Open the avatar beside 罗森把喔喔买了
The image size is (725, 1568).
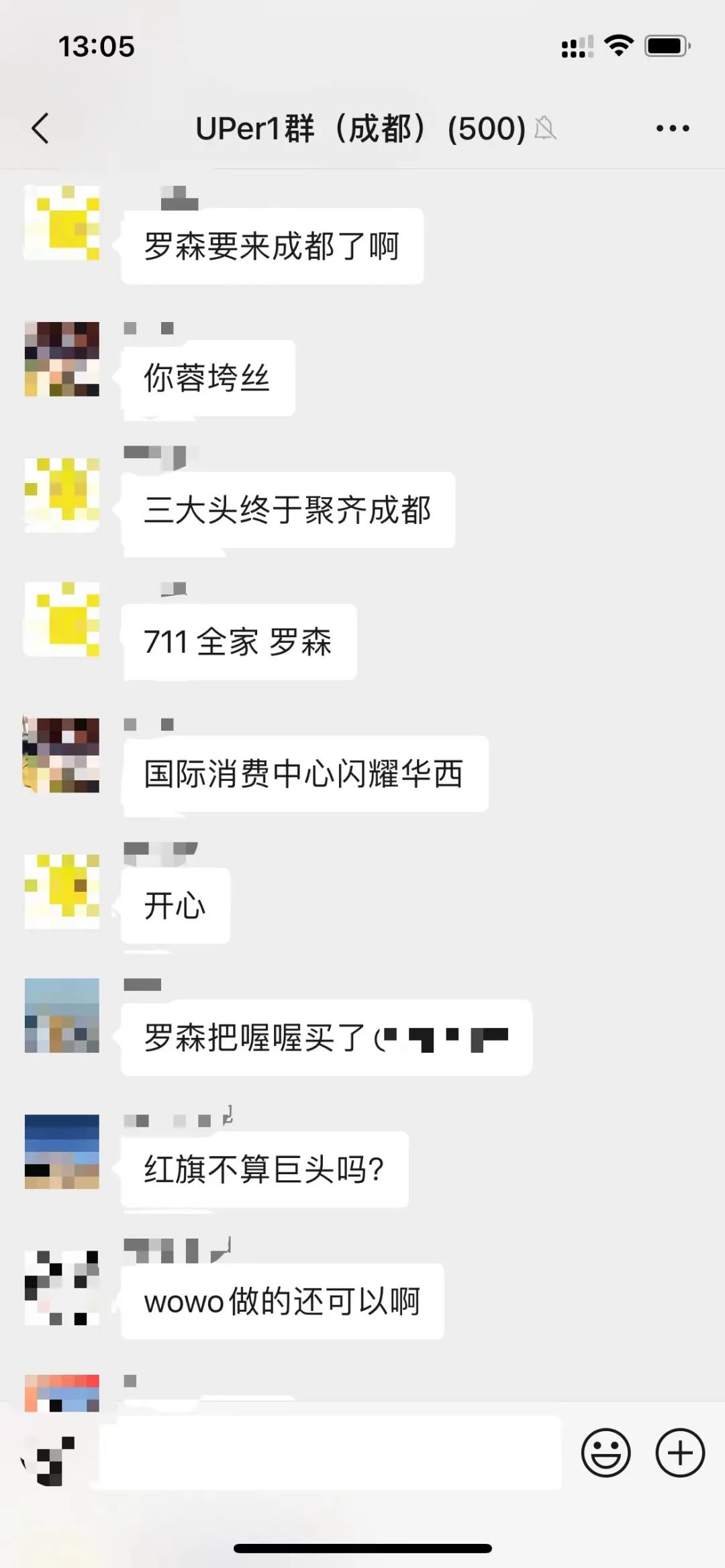[62, 1015]
